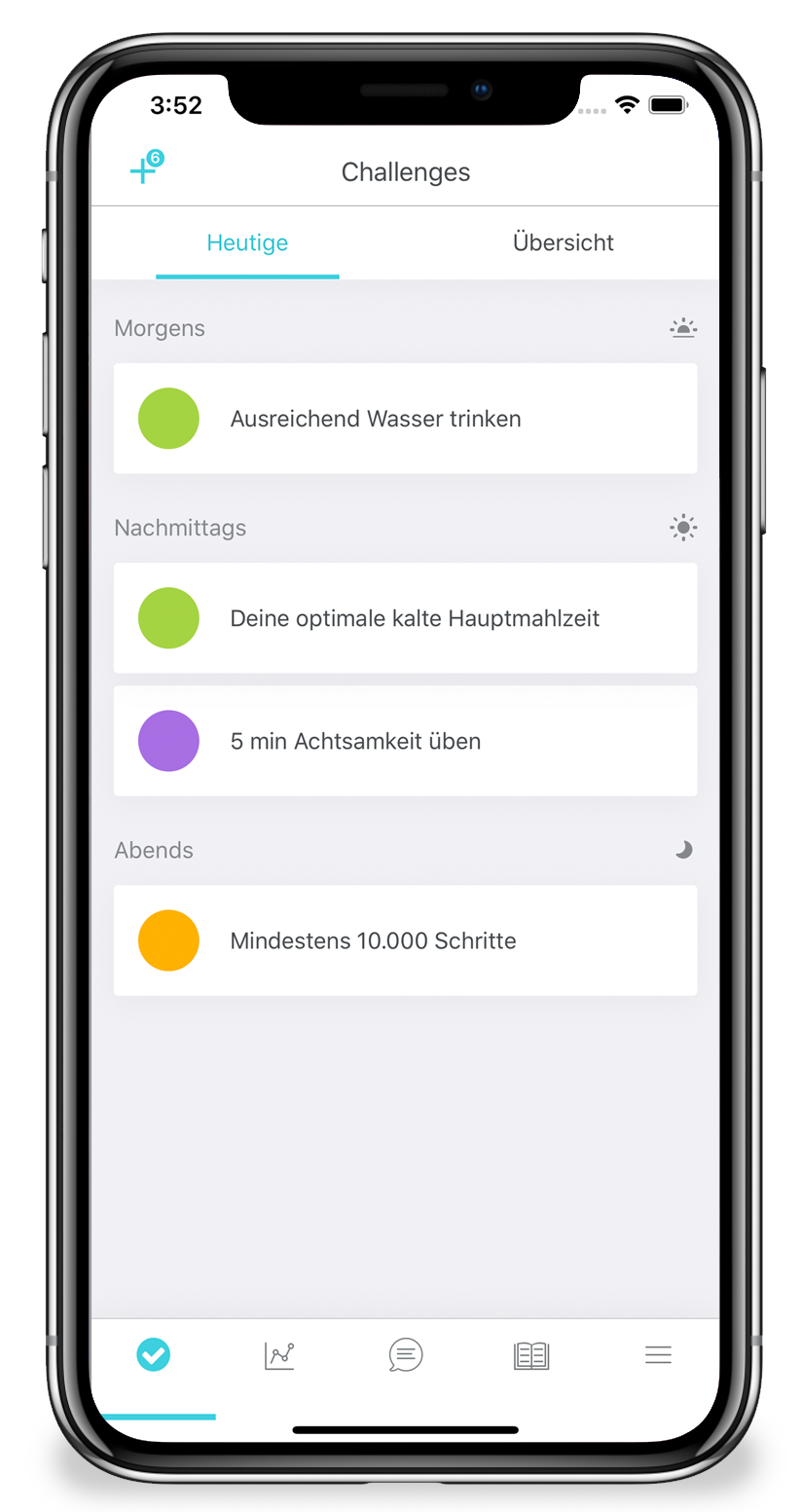This screenshot has height=1512, width=801.
Task: Add a new challenge with plus icon
Action: click(x=144, y=170)
